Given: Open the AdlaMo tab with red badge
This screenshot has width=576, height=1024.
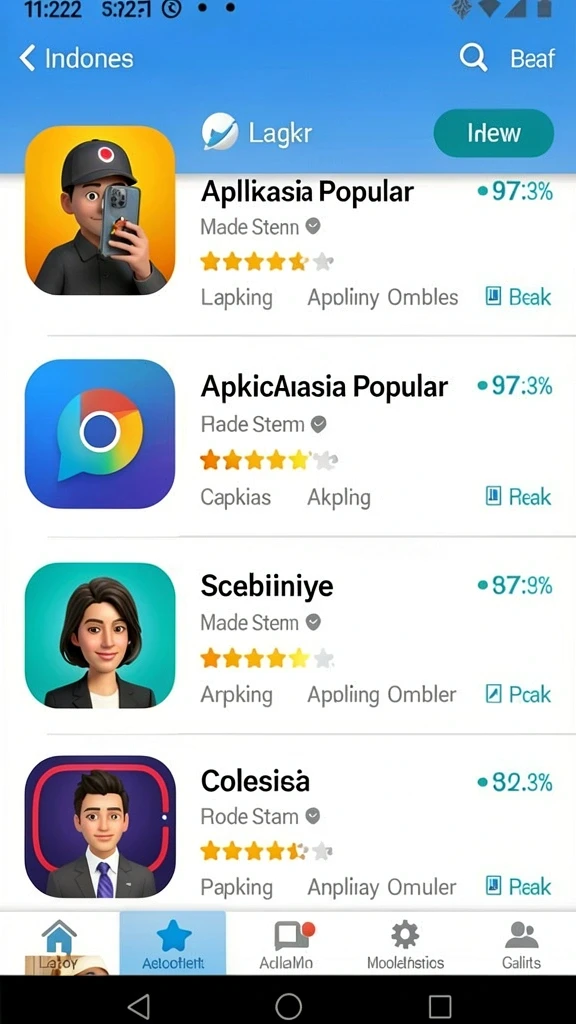Looking at the screenshot, I should [285, 943].
